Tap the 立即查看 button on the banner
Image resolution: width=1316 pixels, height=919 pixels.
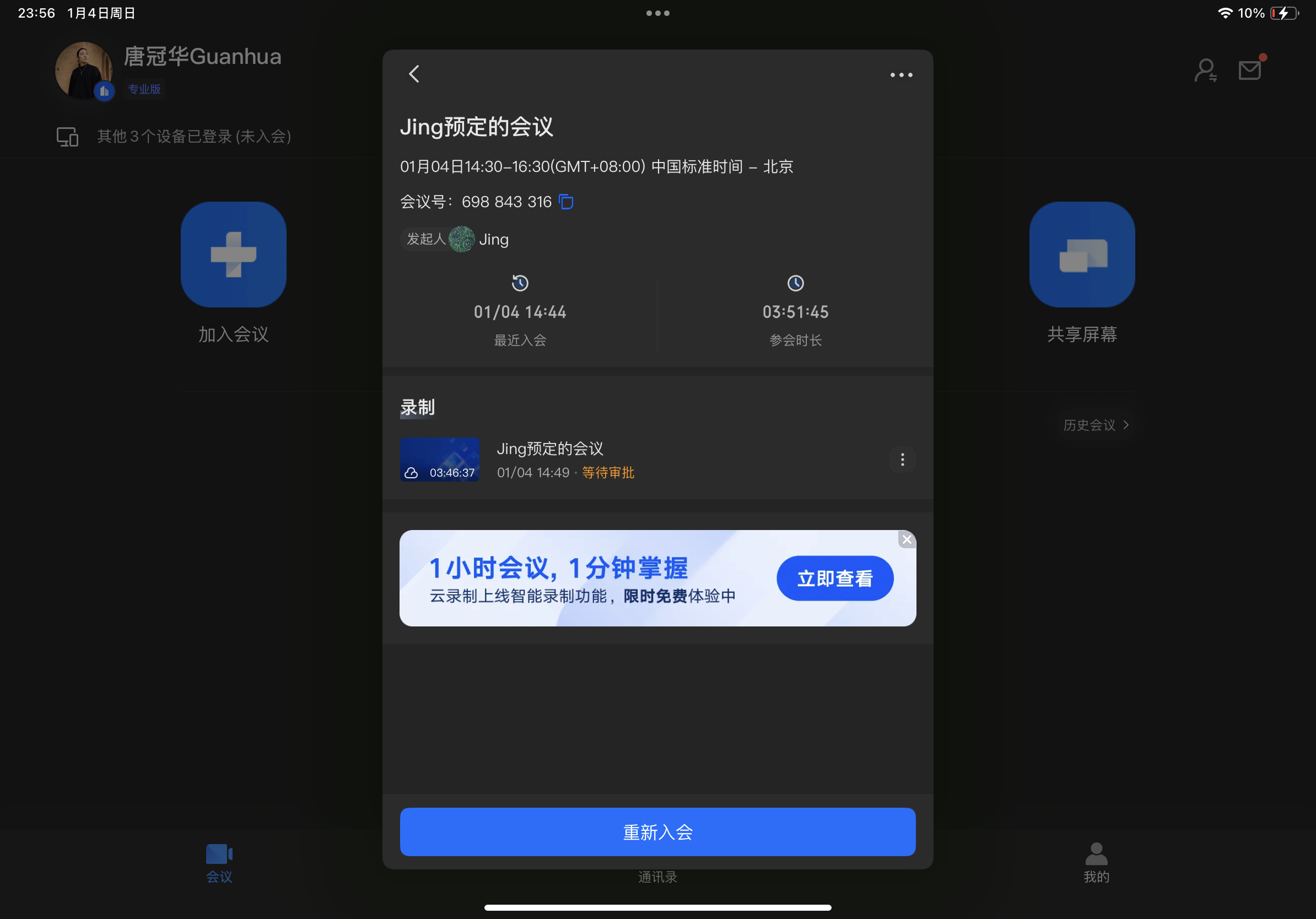pos(834,579)
